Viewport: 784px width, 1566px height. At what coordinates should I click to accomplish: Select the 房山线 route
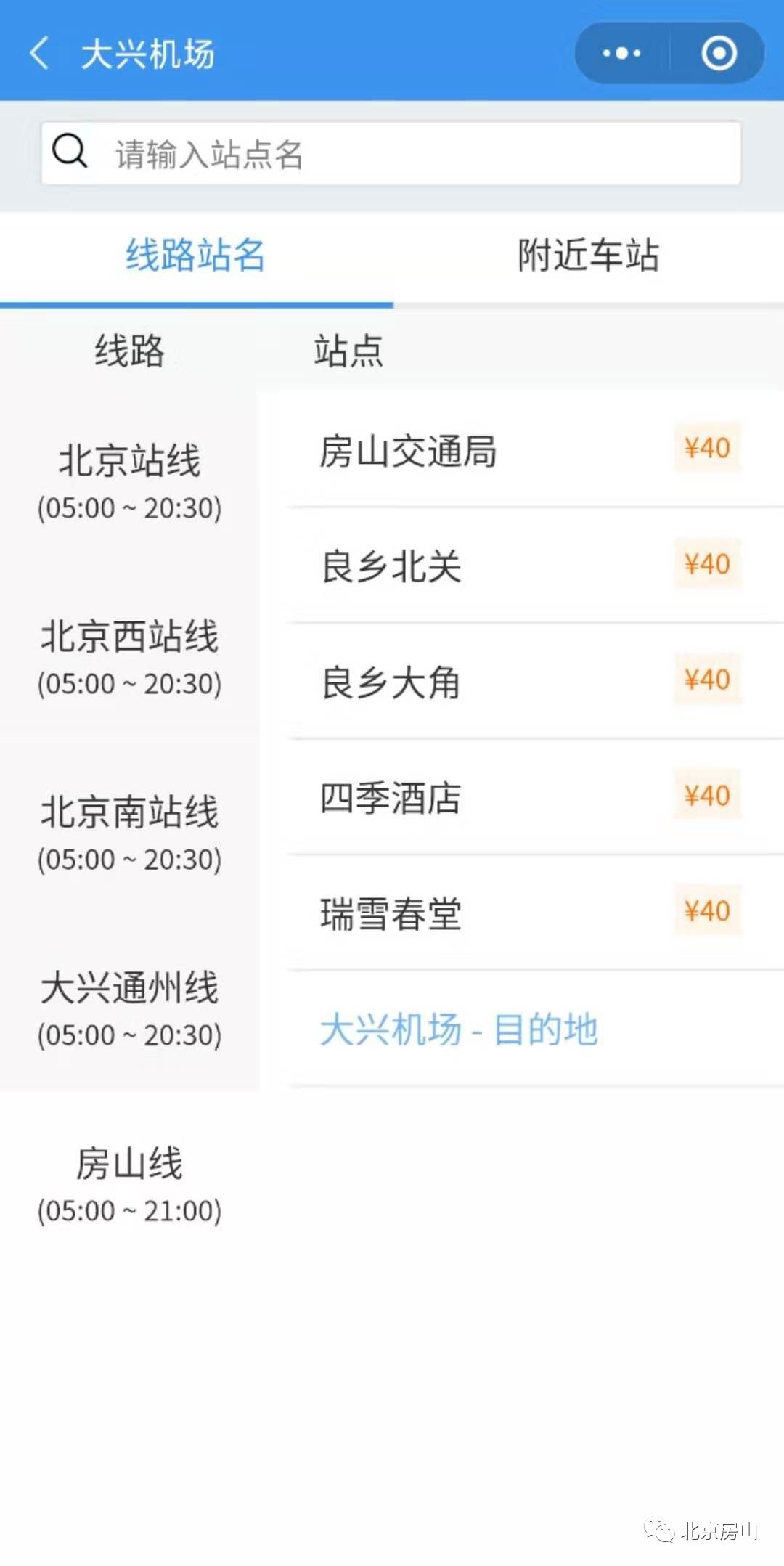[x=131, y=1183]
